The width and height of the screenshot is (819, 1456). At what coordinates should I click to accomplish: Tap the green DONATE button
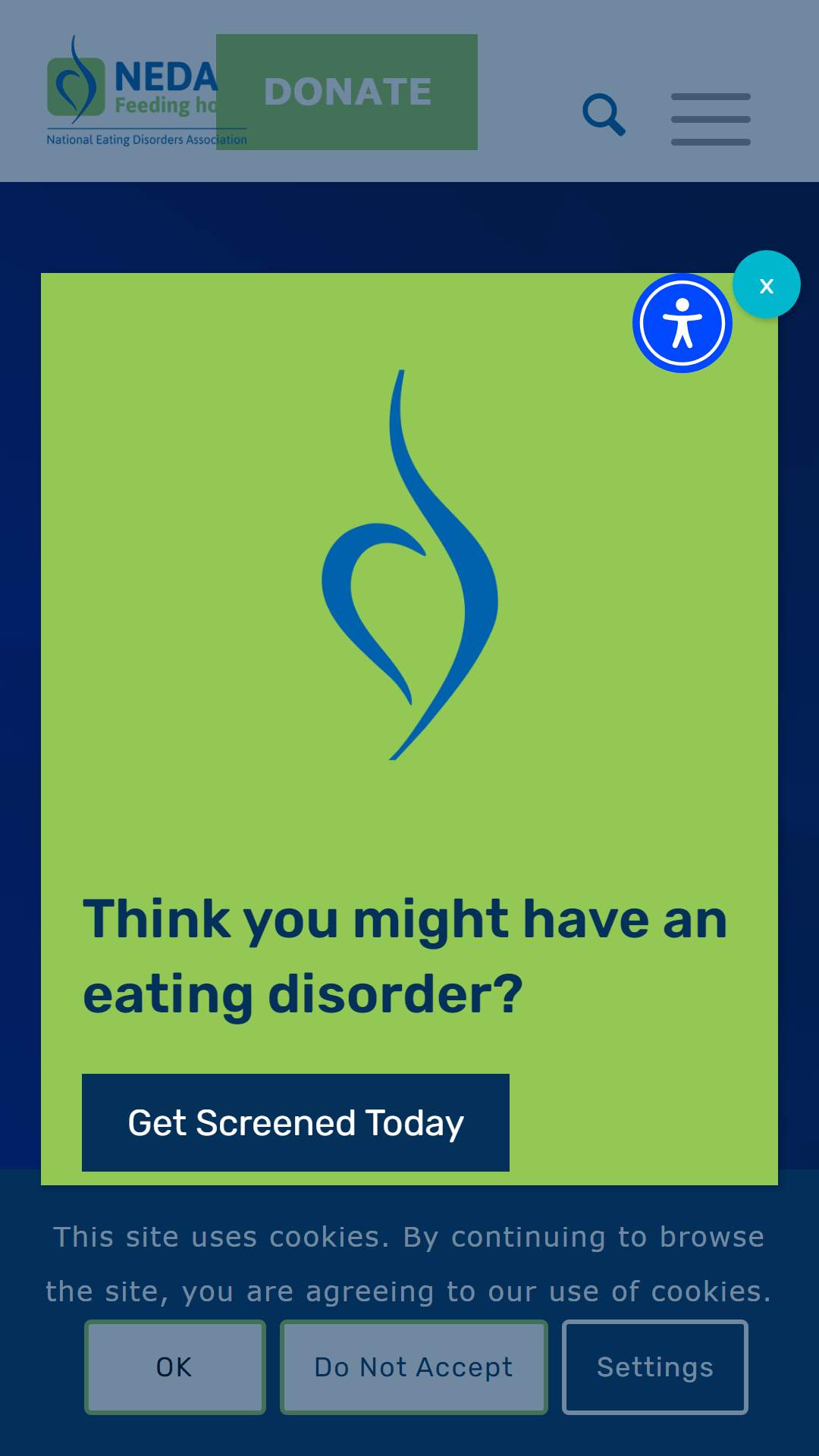(347, 92)
